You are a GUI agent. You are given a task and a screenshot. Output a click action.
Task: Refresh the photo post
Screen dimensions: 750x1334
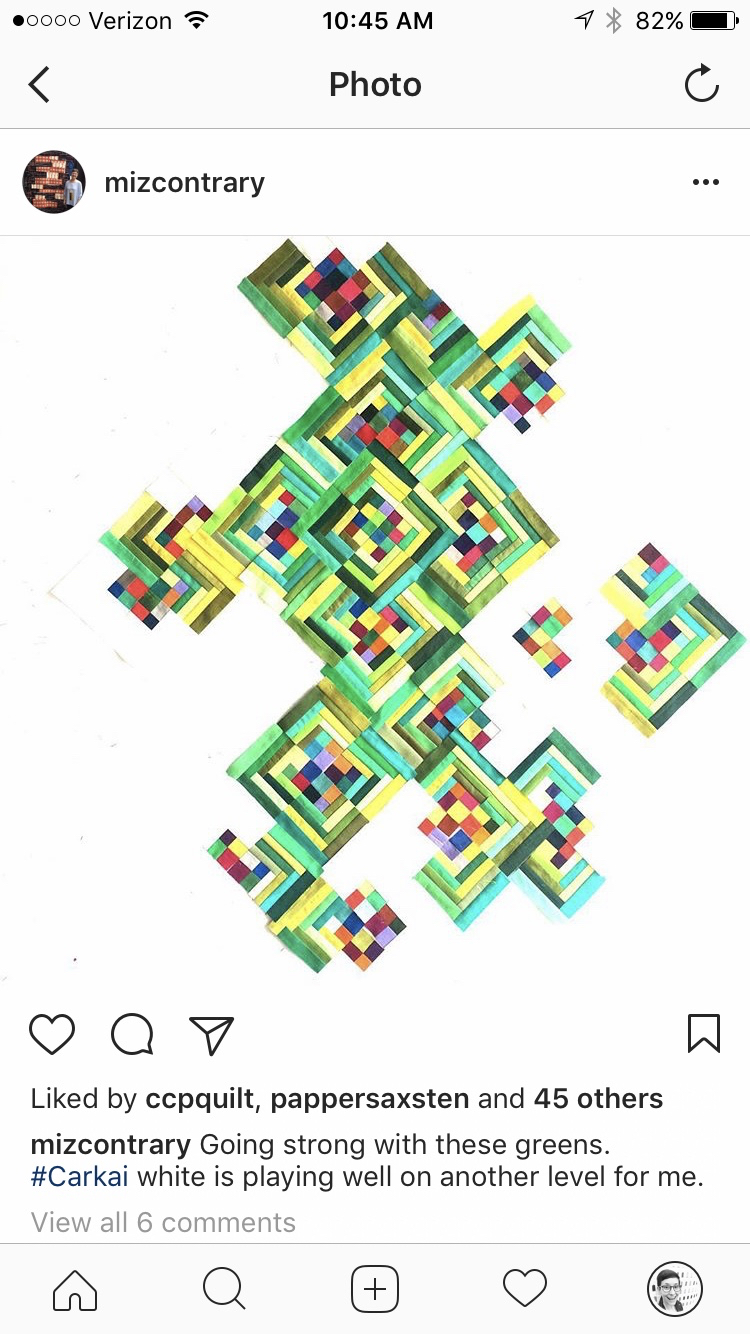701,84
